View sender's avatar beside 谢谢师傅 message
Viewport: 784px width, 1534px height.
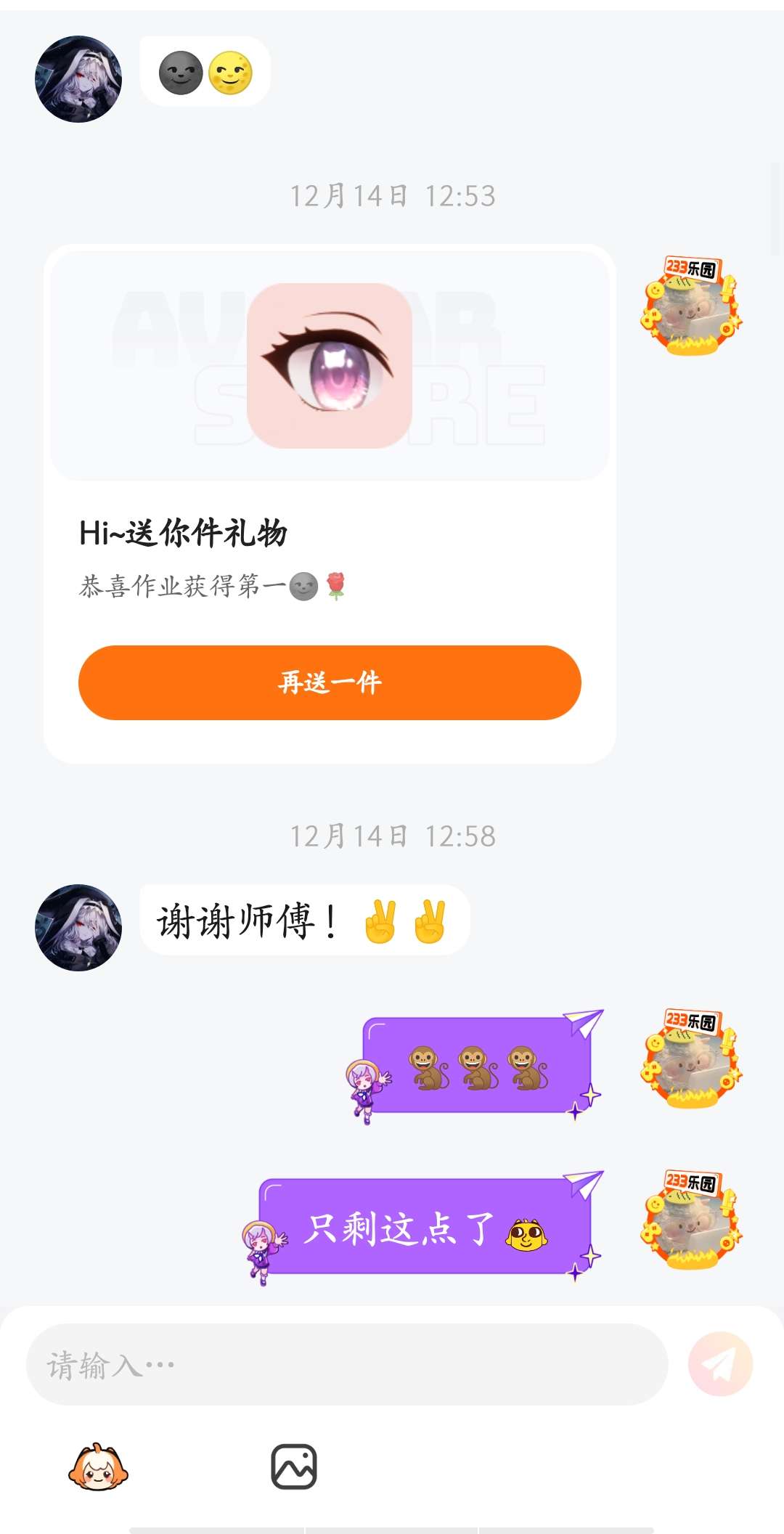78,927
